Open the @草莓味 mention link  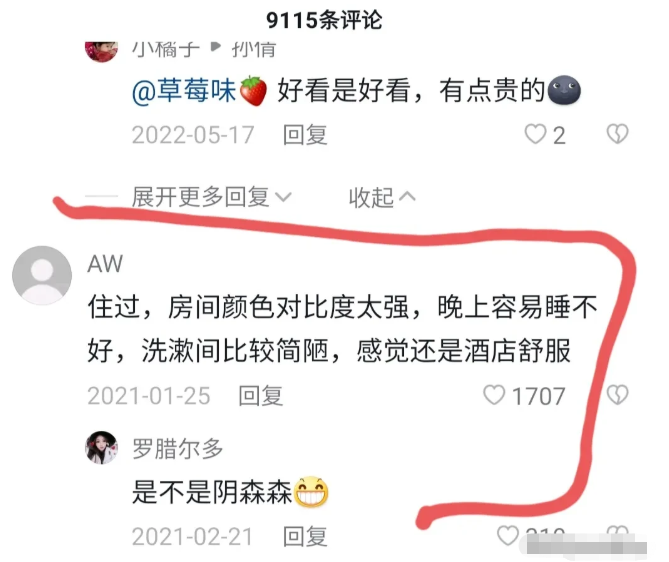(x=185, y=92)
